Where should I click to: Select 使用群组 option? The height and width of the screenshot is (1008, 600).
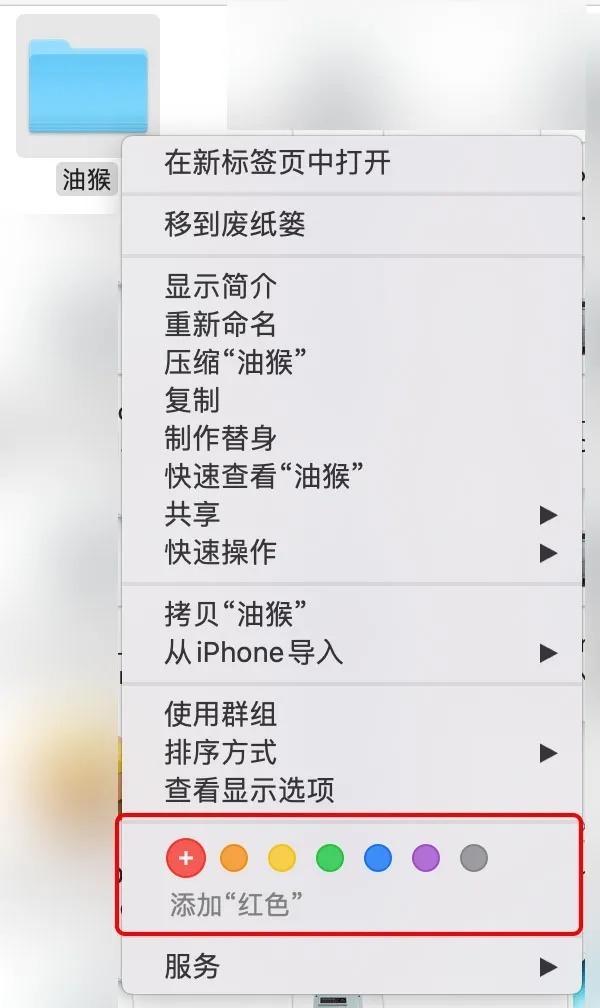(x=220, y=715)
